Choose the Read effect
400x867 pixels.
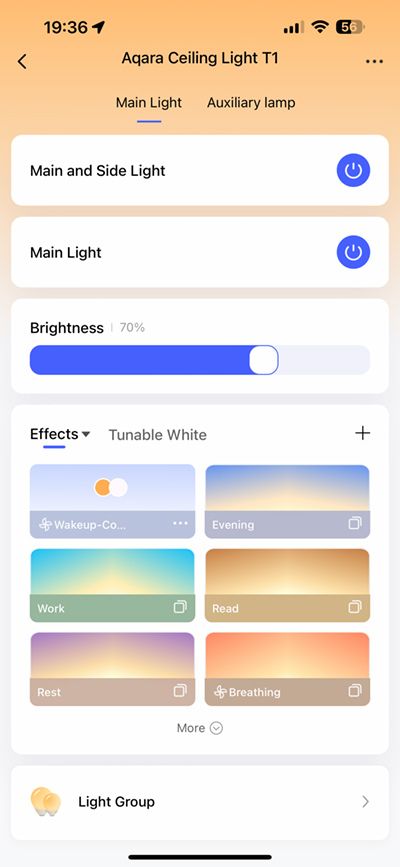point(287,586)
